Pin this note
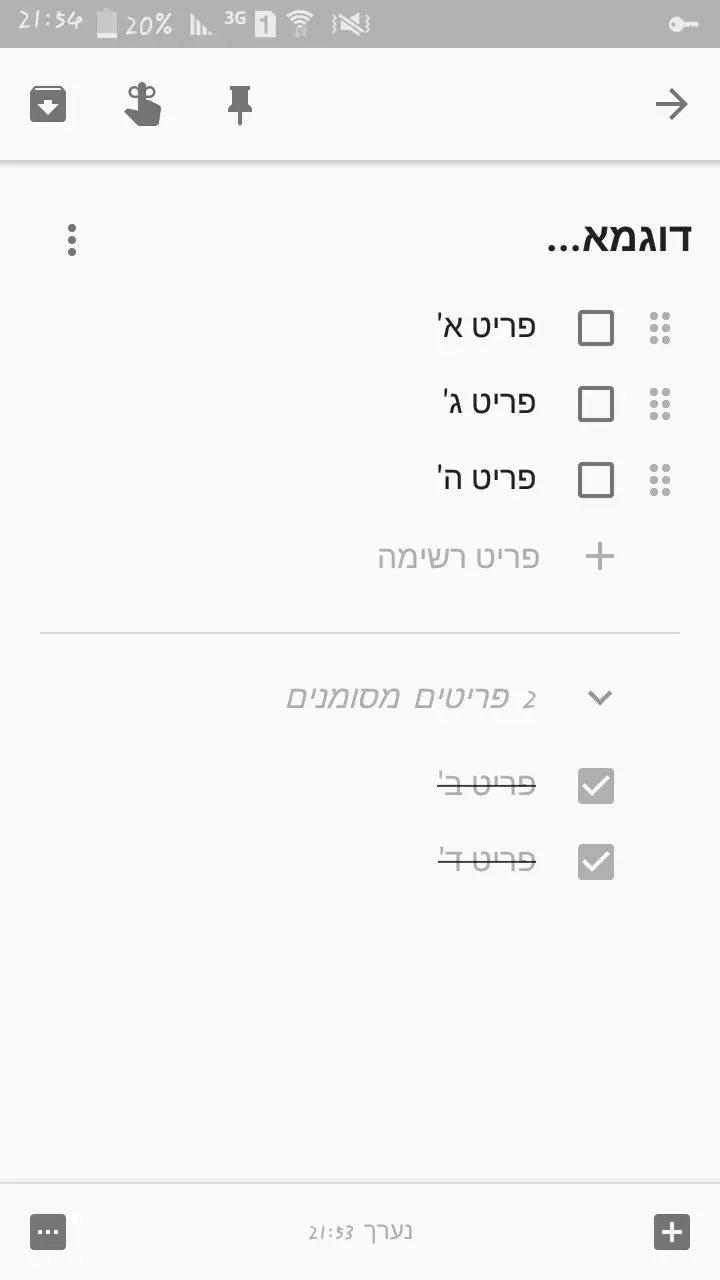Viewport: 720px width, 1280px height. pos(239,104)
